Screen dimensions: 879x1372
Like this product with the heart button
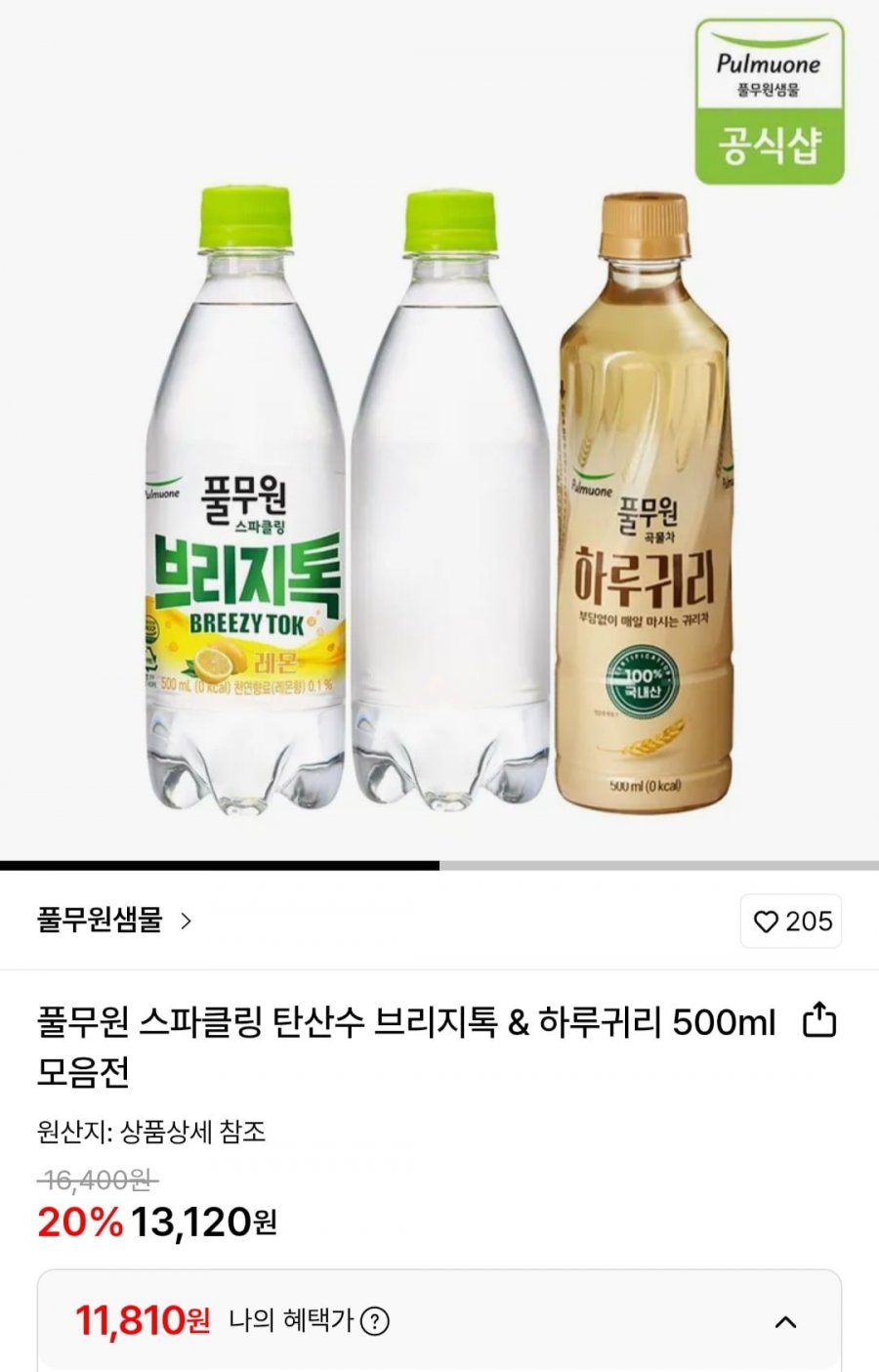tap(790, 922)
